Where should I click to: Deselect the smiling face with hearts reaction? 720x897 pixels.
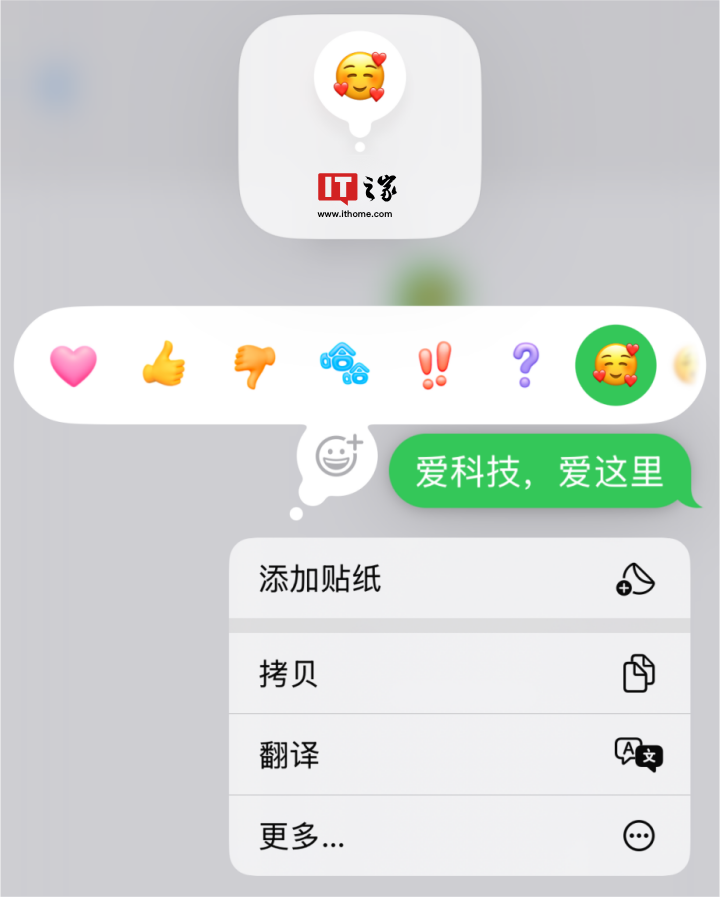[x=615, y=366]
